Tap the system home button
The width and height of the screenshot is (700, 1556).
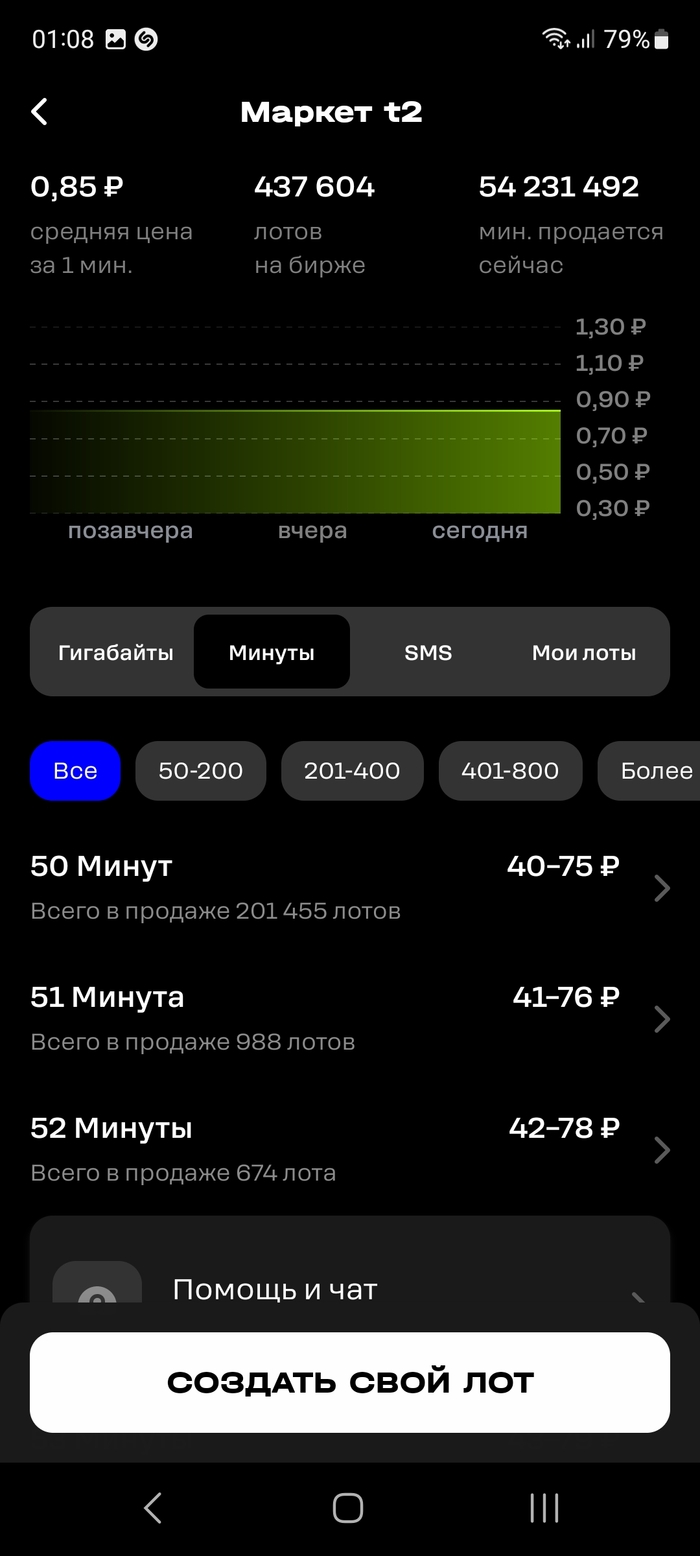[348, 1508]
